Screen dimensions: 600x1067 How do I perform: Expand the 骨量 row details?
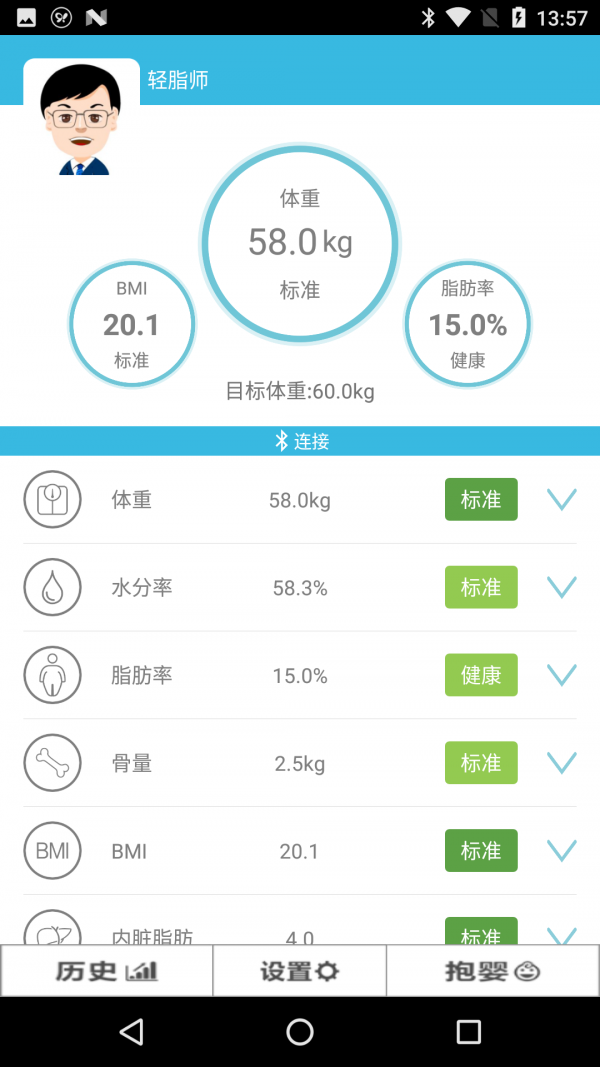pos(562,763)
